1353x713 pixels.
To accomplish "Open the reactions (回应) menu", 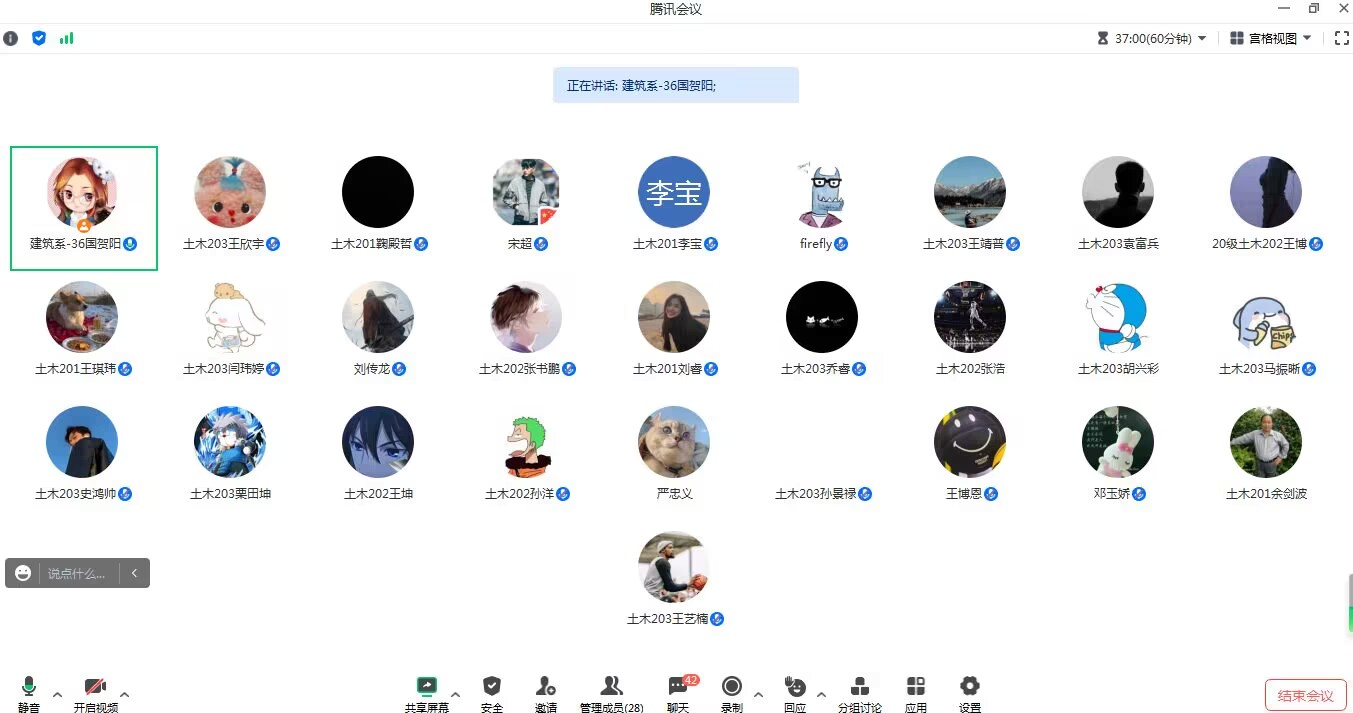I will tap(795, 692).
